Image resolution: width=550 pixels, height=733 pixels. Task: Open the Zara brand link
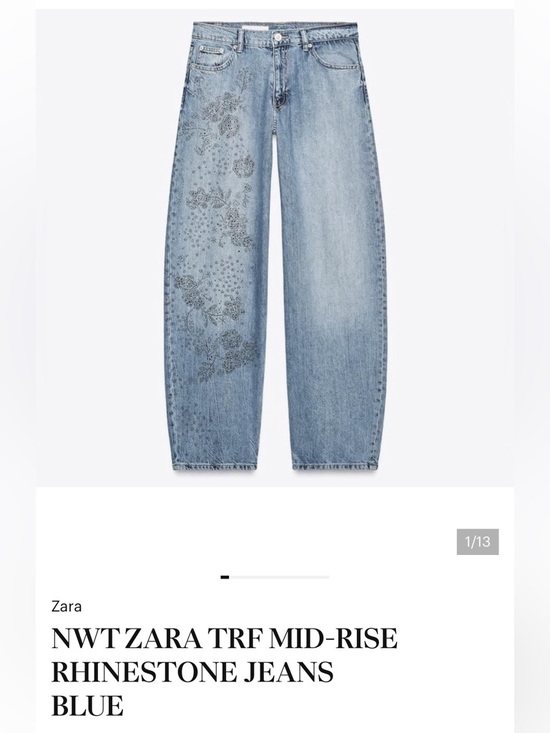point(66,607)
